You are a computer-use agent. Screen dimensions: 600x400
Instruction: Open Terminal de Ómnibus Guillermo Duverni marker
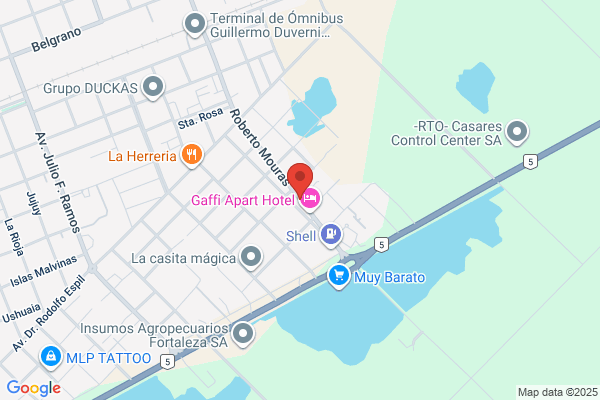pos(195,25)
